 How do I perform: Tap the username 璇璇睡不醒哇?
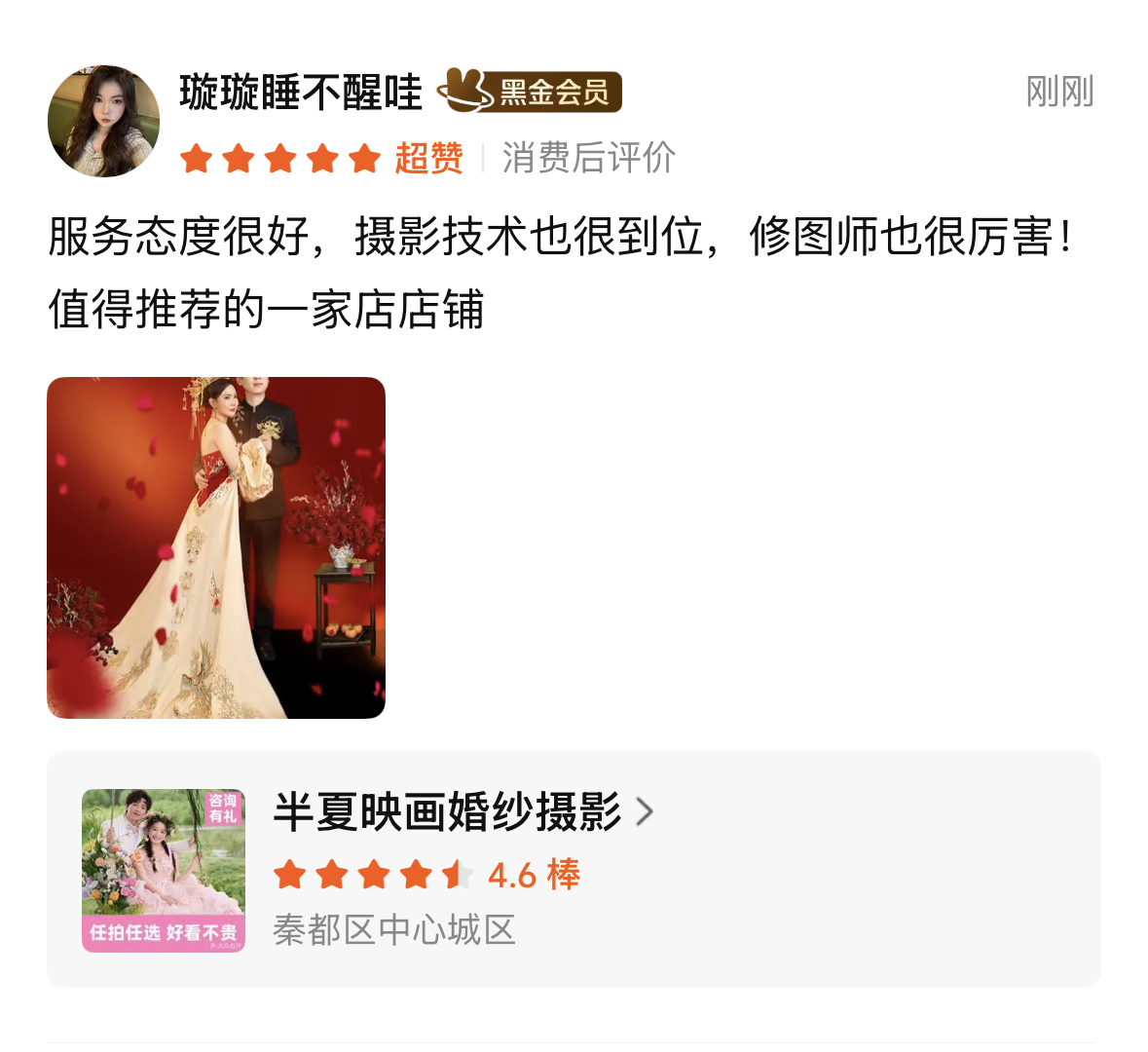[301, 93]
